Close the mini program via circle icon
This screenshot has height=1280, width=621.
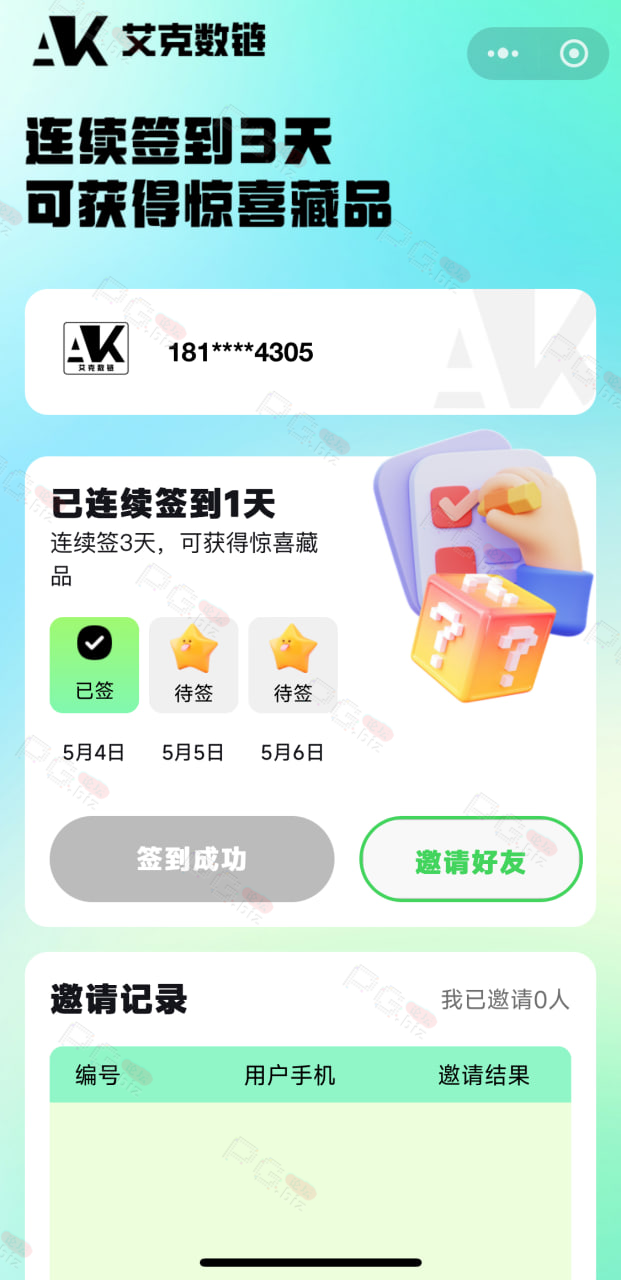tap(574, 53)
